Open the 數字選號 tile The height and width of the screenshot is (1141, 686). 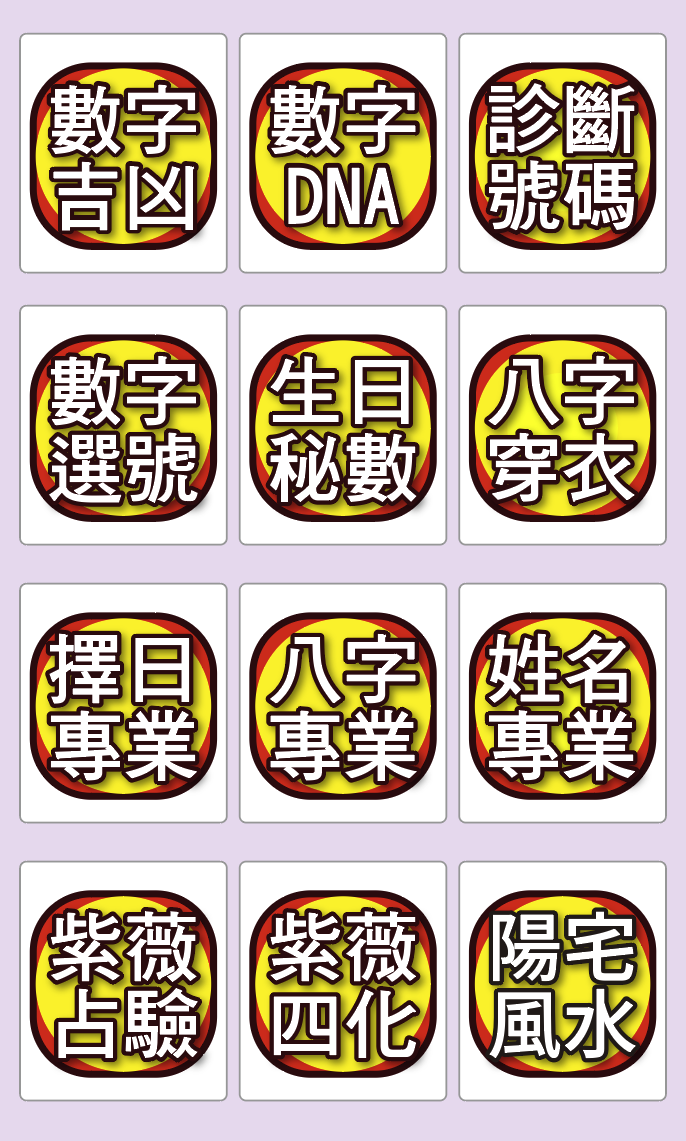point(123,426)
